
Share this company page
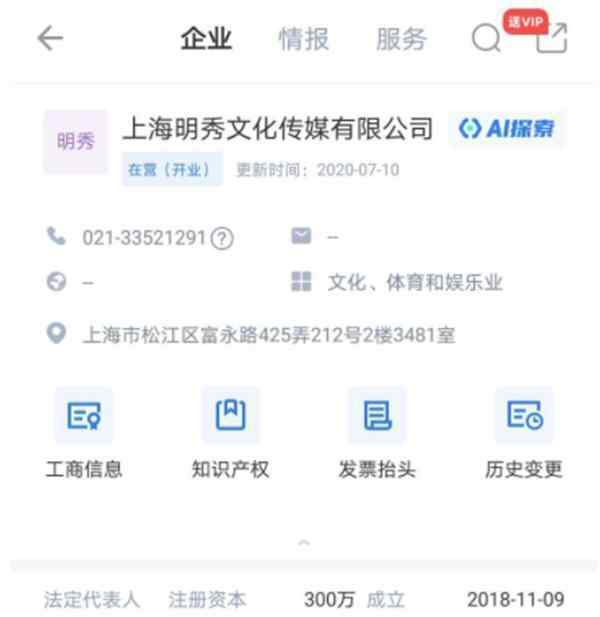551,39
